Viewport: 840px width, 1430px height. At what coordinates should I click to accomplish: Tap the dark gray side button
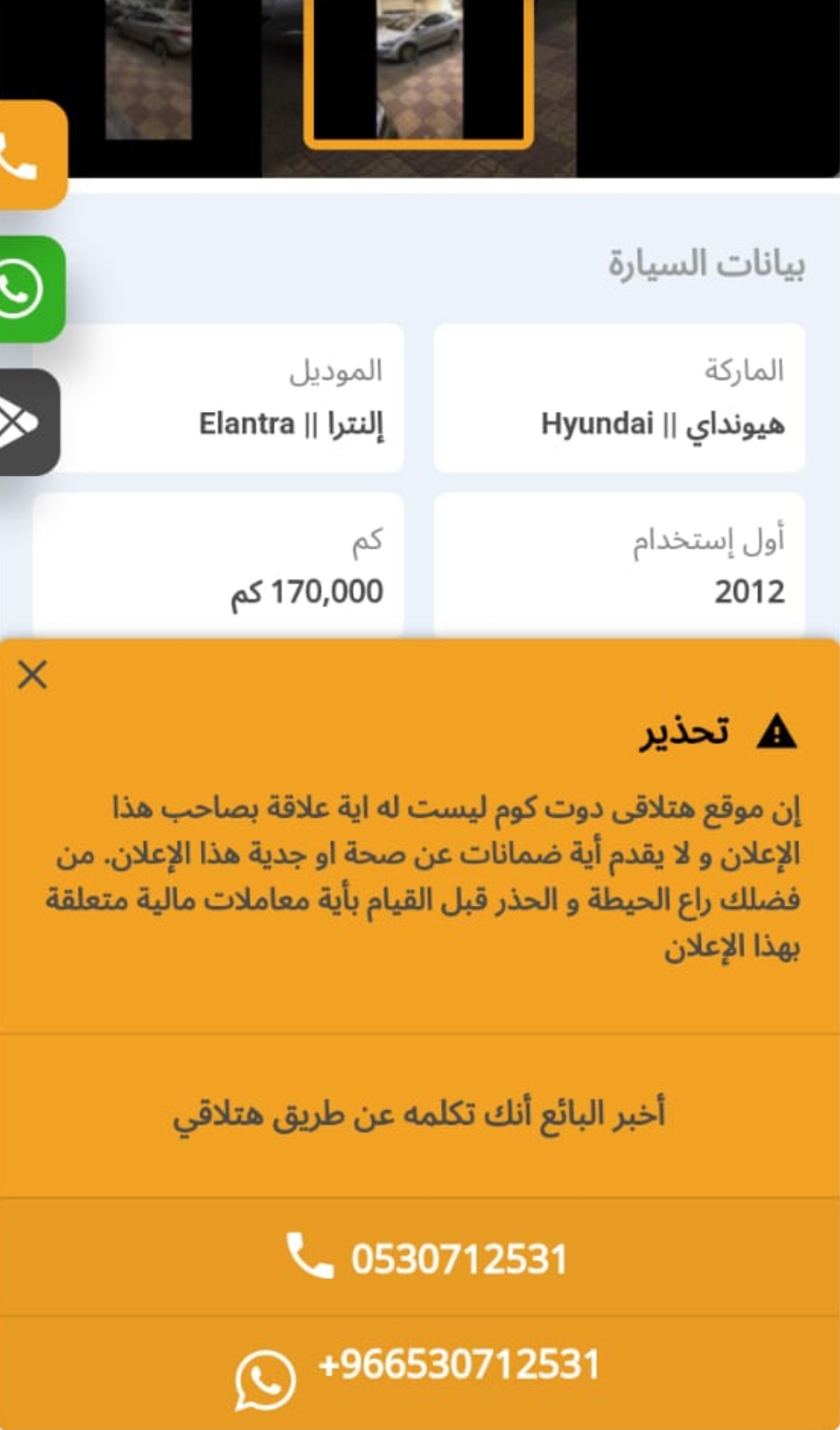(x=29, y=422)
